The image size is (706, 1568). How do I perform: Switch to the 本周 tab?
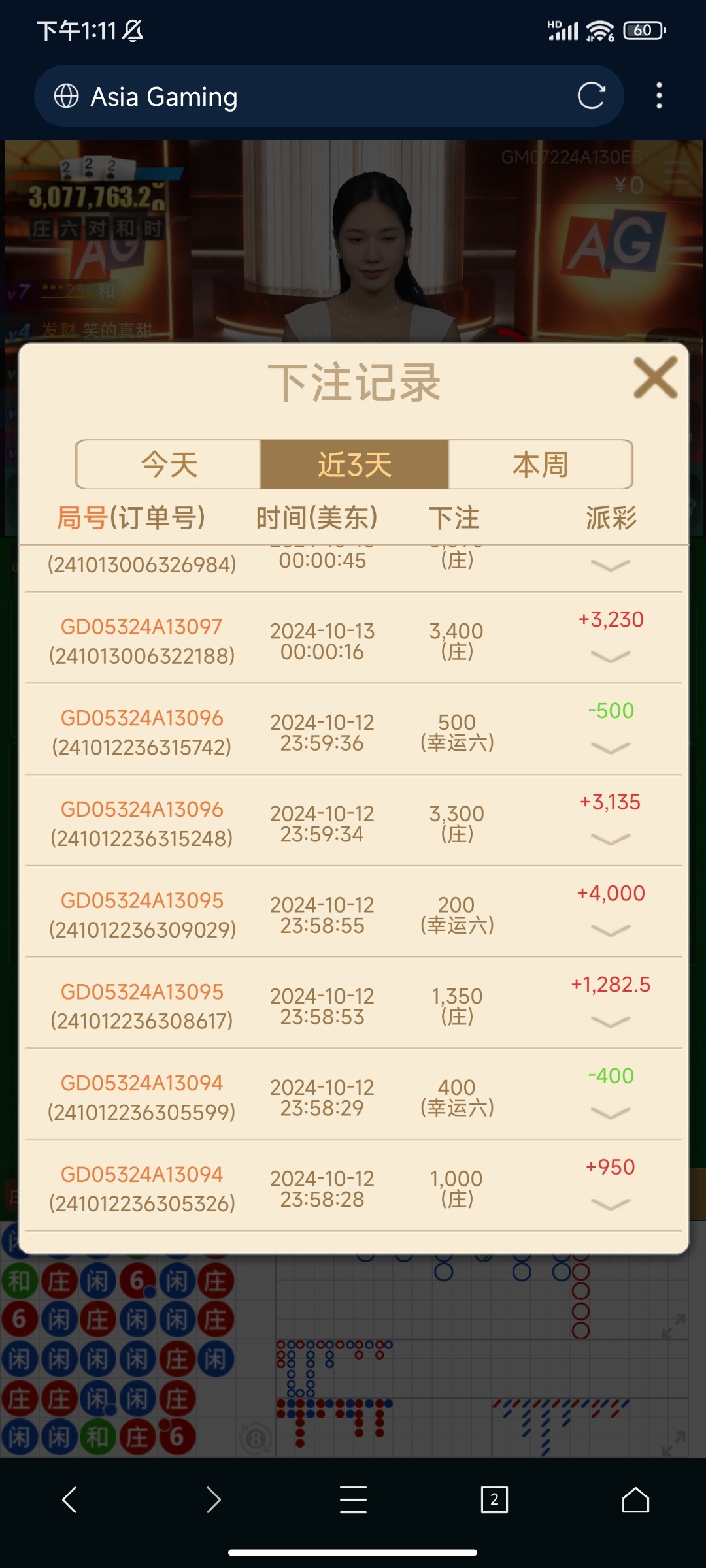pyautogui.click(x=540, y=465)
